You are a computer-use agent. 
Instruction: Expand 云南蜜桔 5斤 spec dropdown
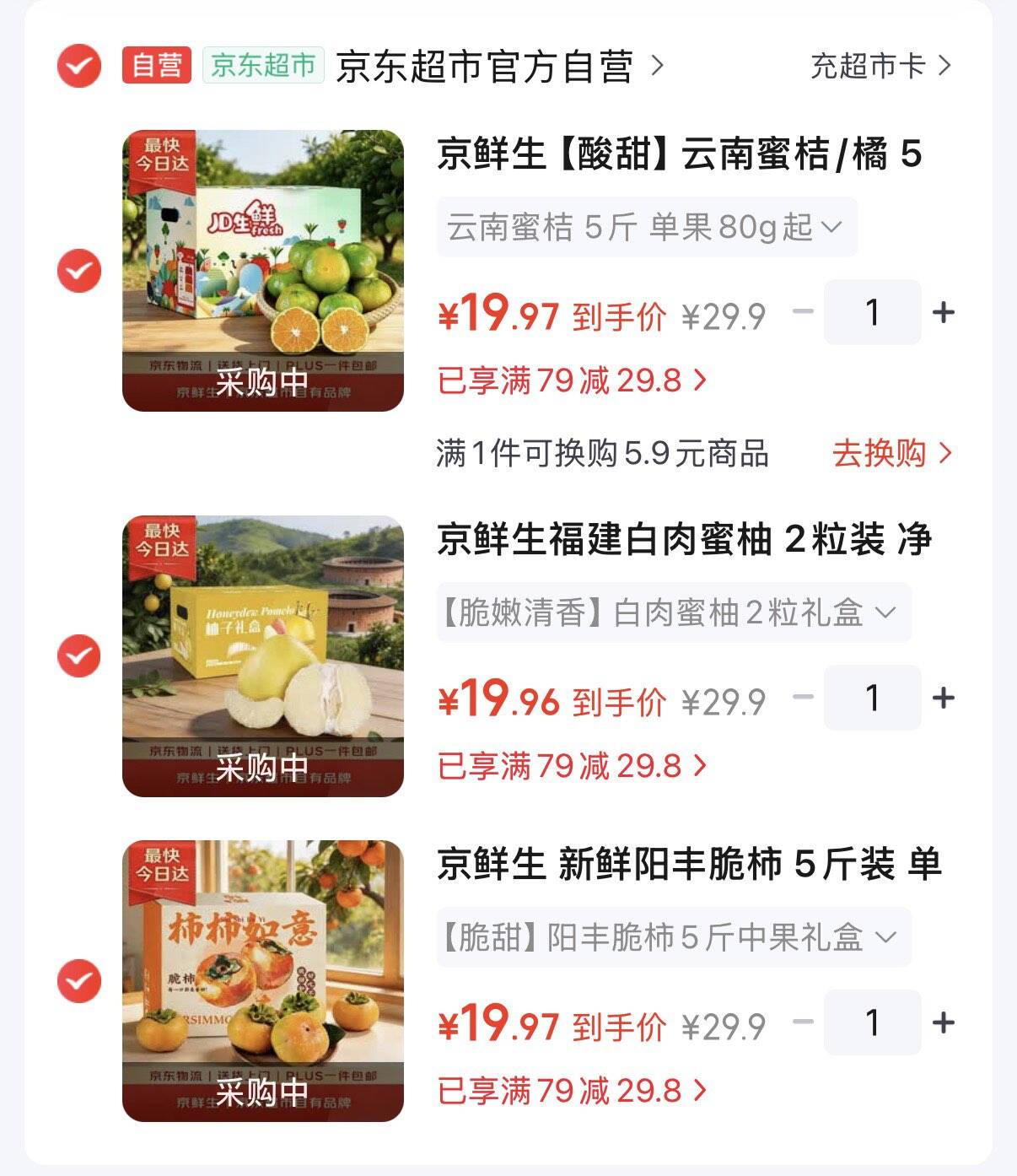click(x=647, y=227)
